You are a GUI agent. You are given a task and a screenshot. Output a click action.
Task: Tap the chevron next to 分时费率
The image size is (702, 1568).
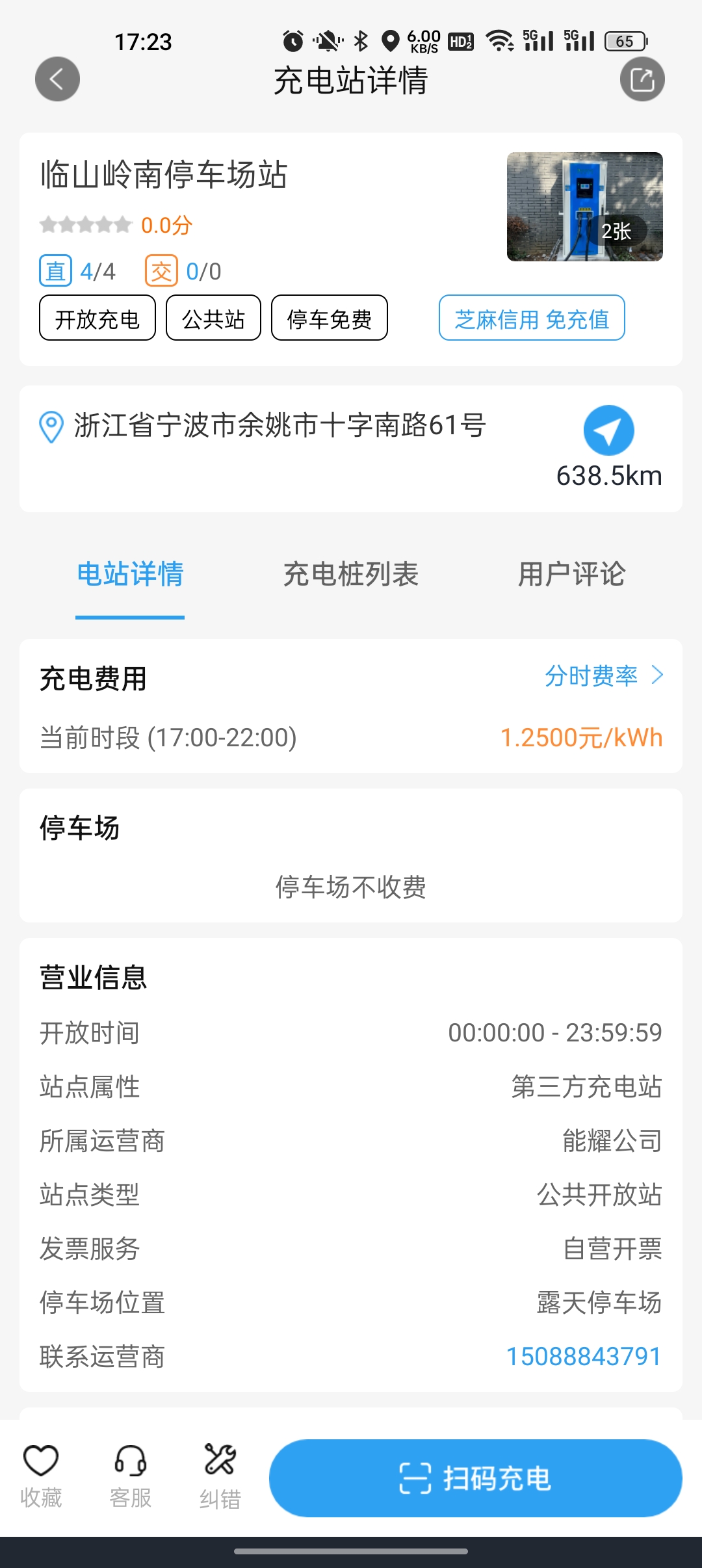click(656, 676)
